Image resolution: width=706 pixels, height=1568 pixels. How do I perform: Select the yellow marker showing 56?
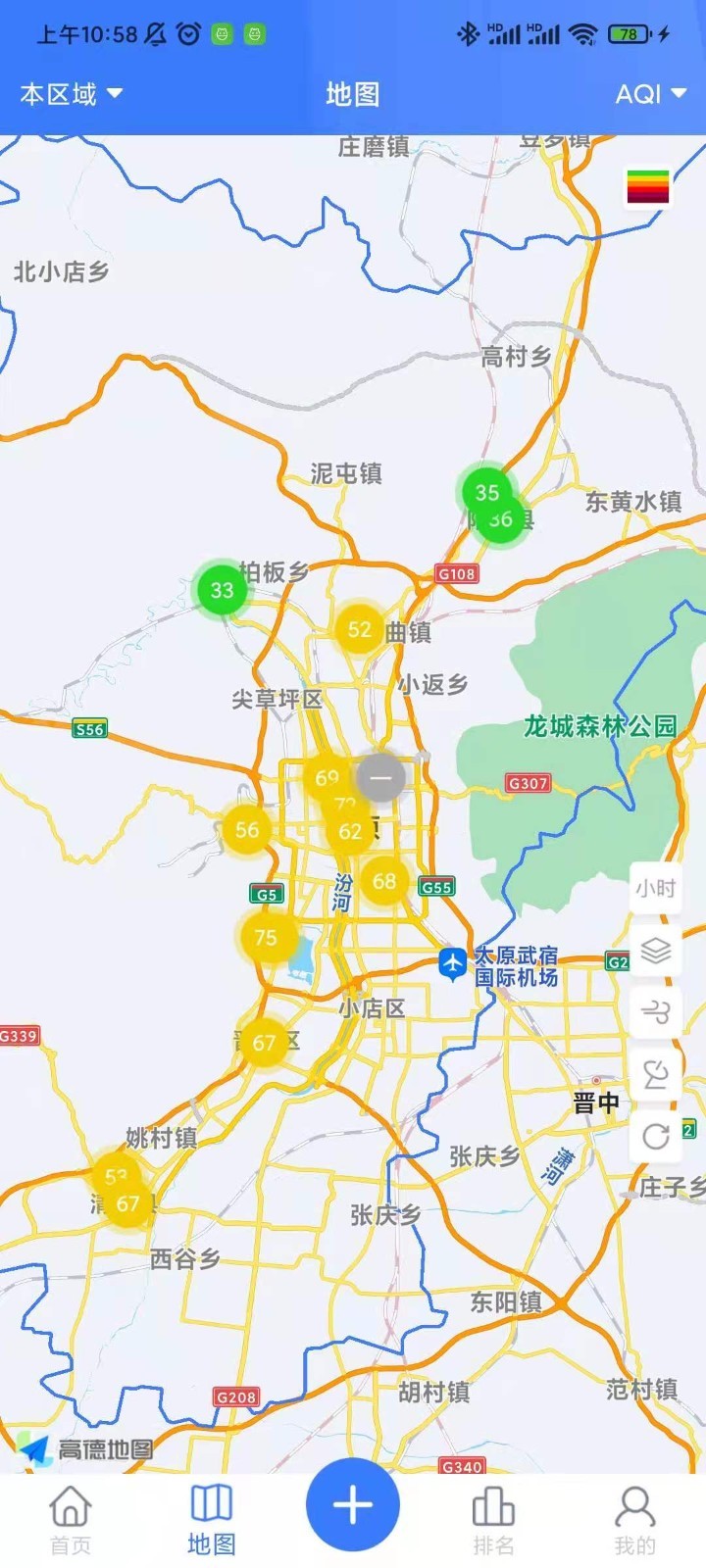[246, 830]
